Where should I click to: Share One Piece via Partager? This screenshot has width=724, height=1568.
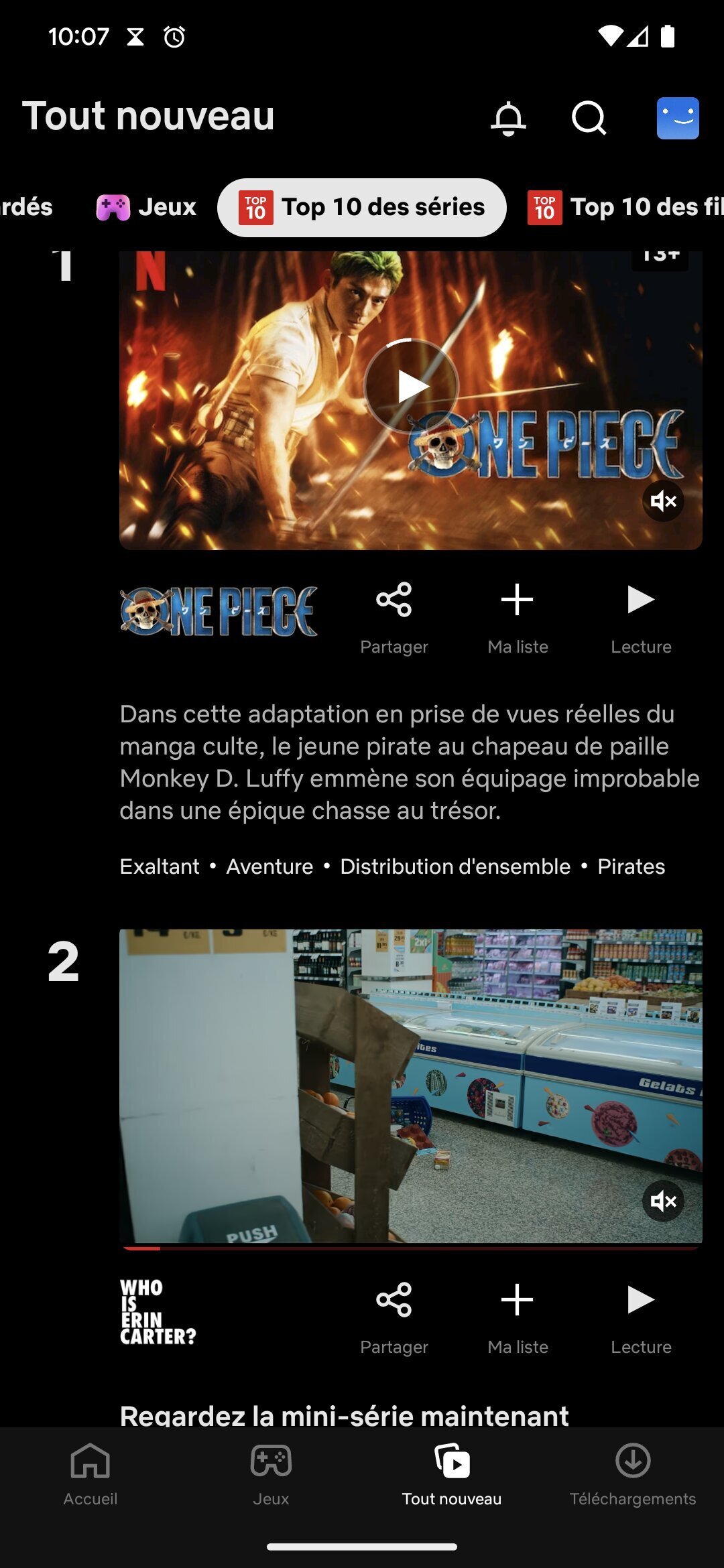tap(394, 616)
